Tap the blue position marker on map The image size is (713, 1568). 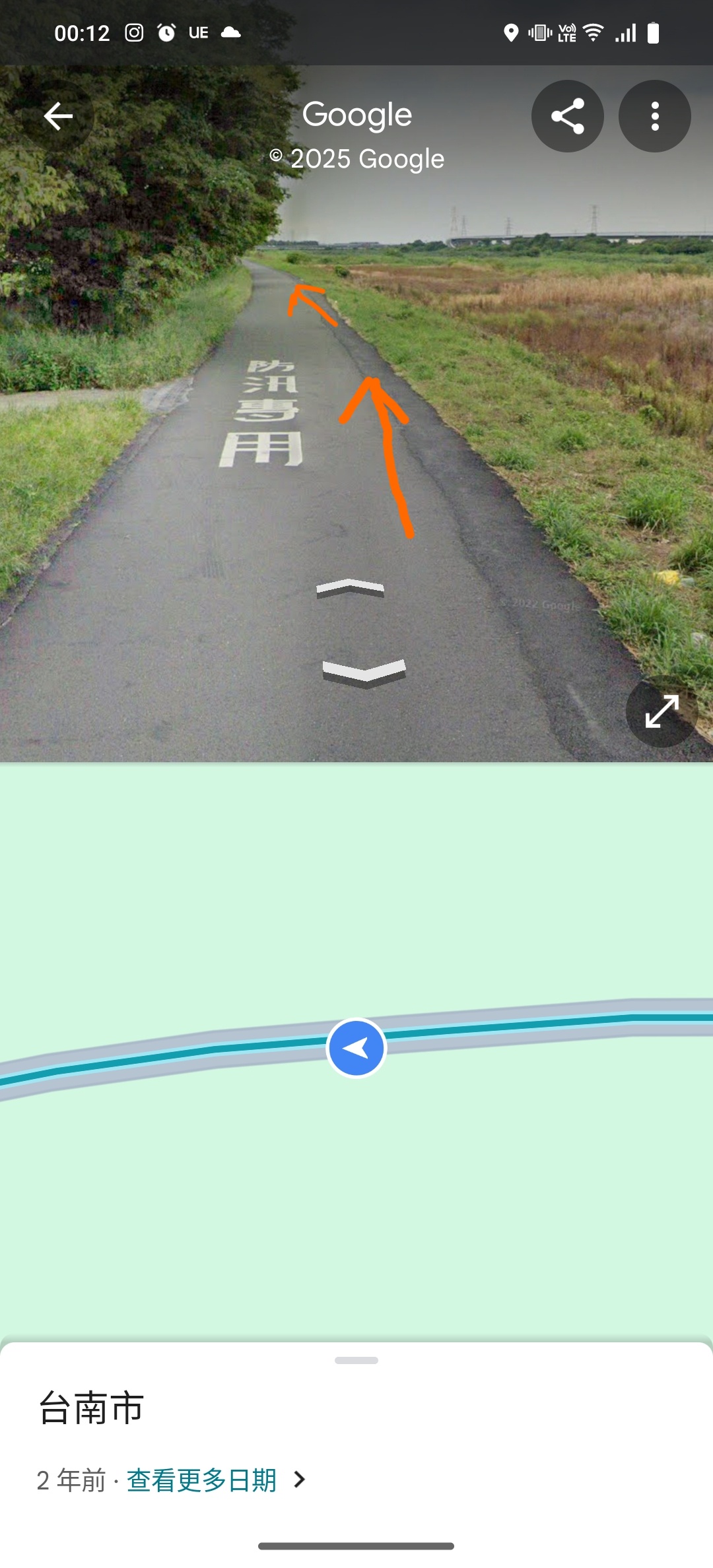(x=356, y=1048)
